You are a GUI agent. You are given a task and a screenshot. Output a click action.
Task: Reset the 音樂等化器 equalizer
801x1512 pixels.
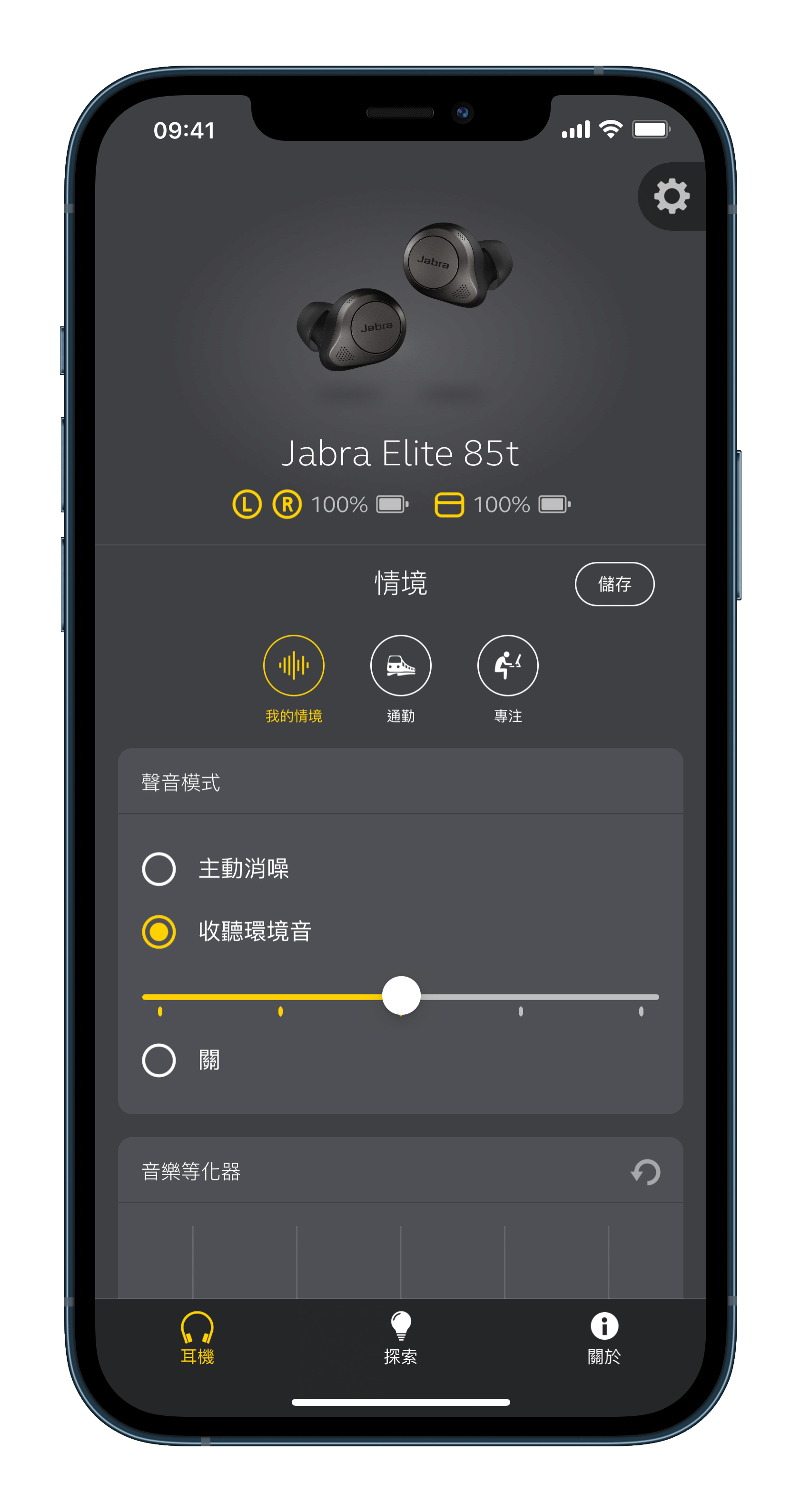point(646,1171)
